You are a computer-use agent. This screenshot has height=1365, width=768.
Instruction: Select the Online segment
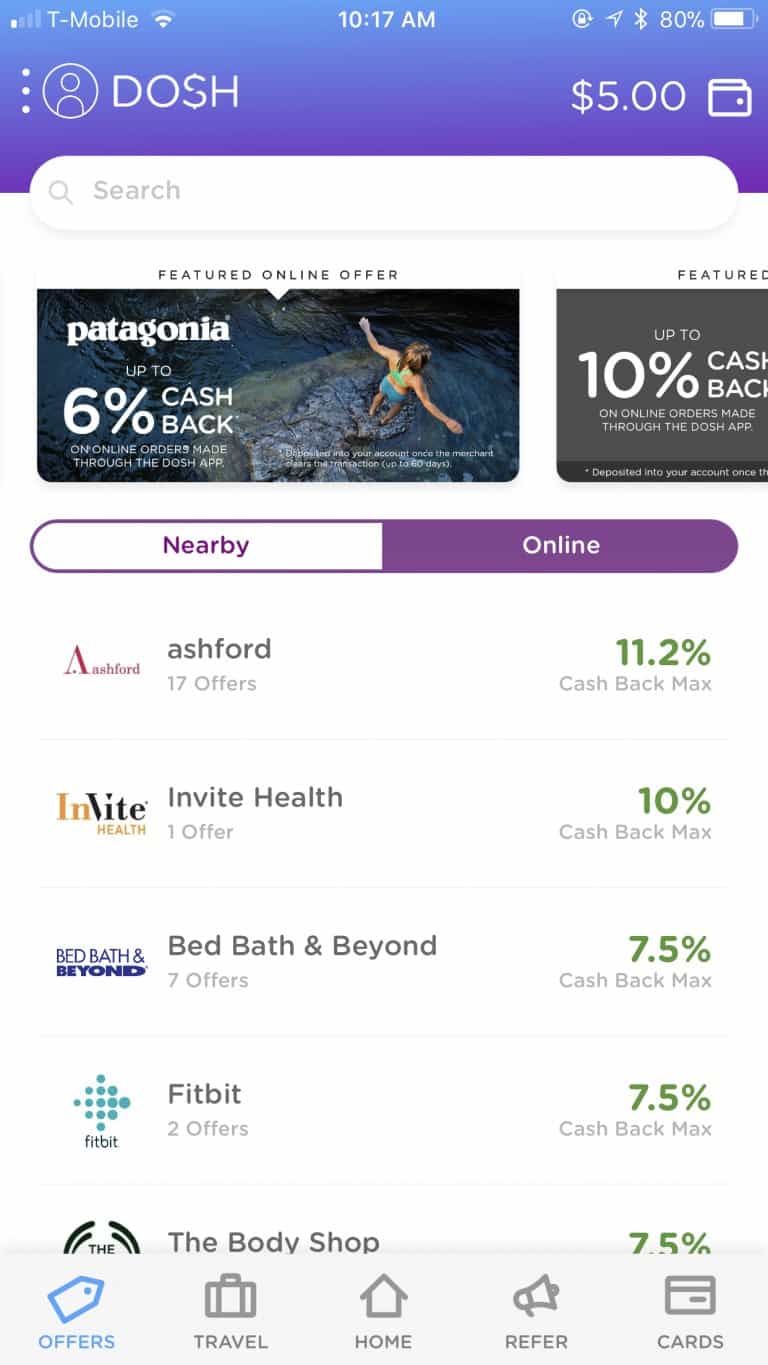560,546
